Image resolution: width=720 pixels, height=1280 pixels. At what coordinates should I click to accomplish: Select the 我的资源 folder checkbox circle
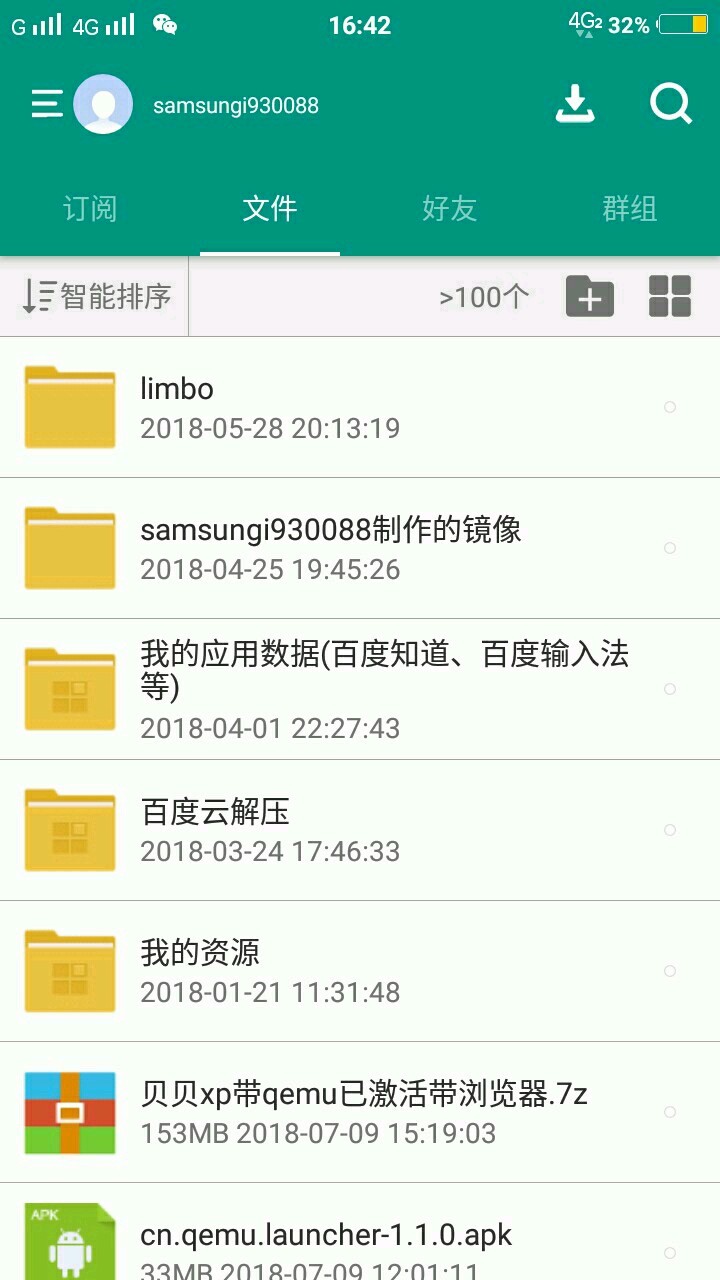click(670, 971)
